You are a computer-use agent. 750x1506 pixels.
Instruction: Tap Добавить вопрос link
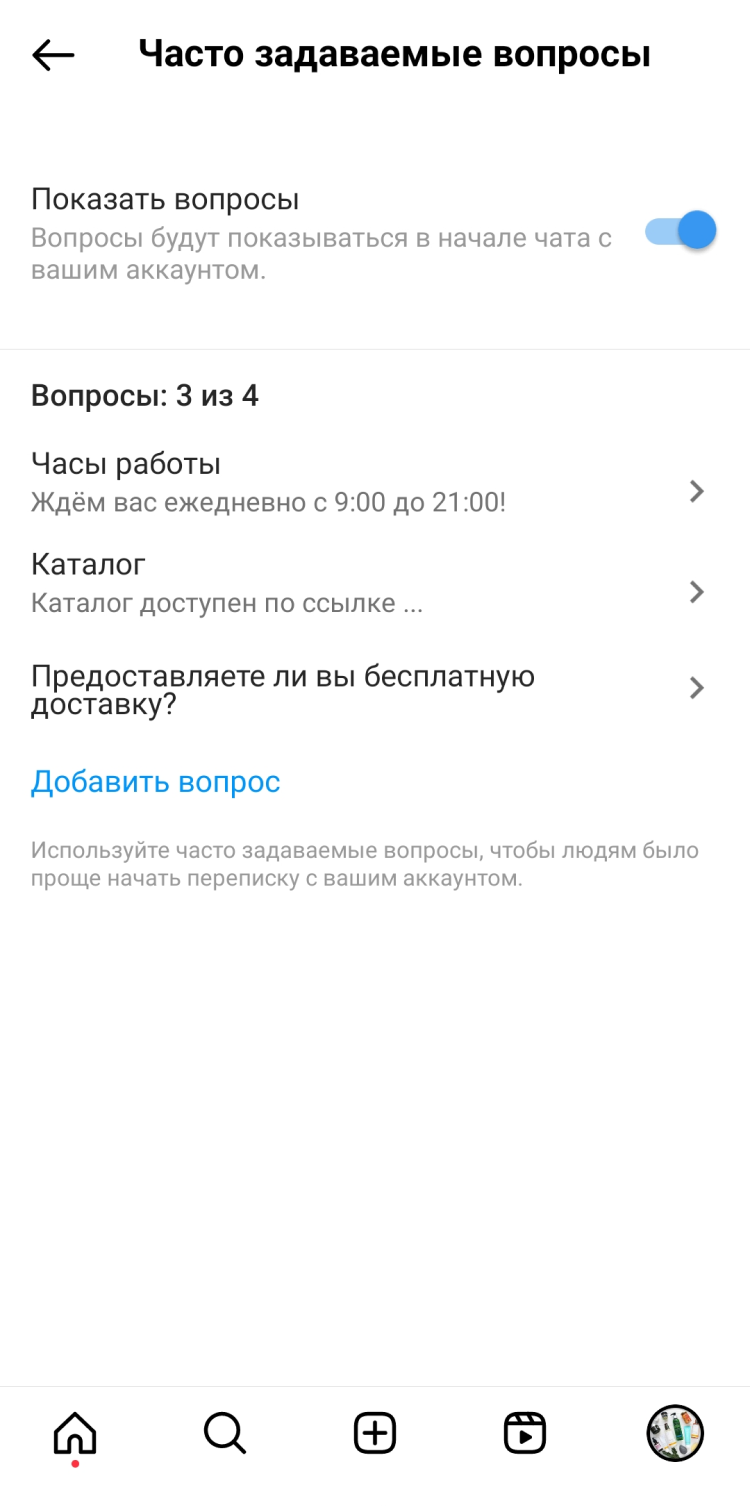[155, 781]
